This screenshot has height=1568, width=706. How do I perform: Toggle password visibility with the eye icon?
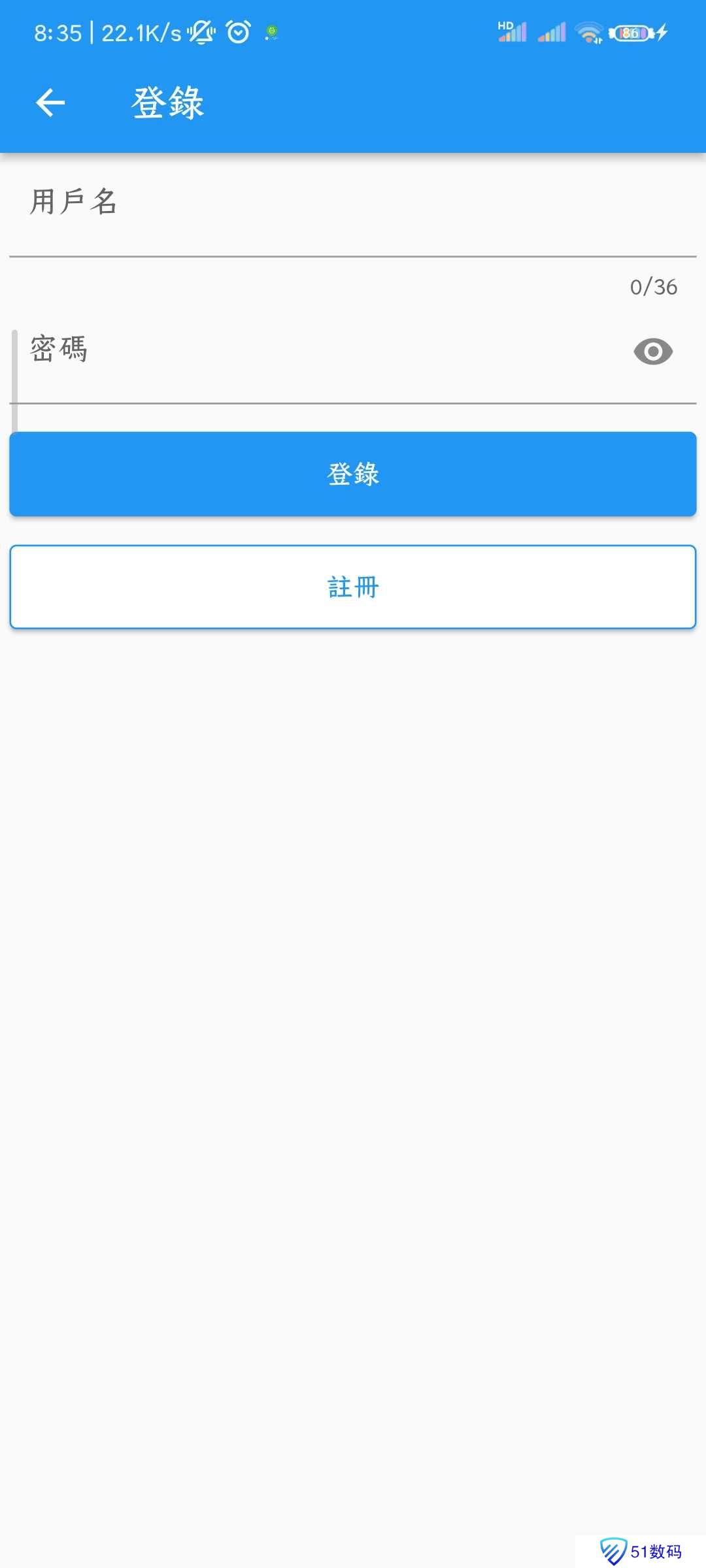[x=652, y=351]
